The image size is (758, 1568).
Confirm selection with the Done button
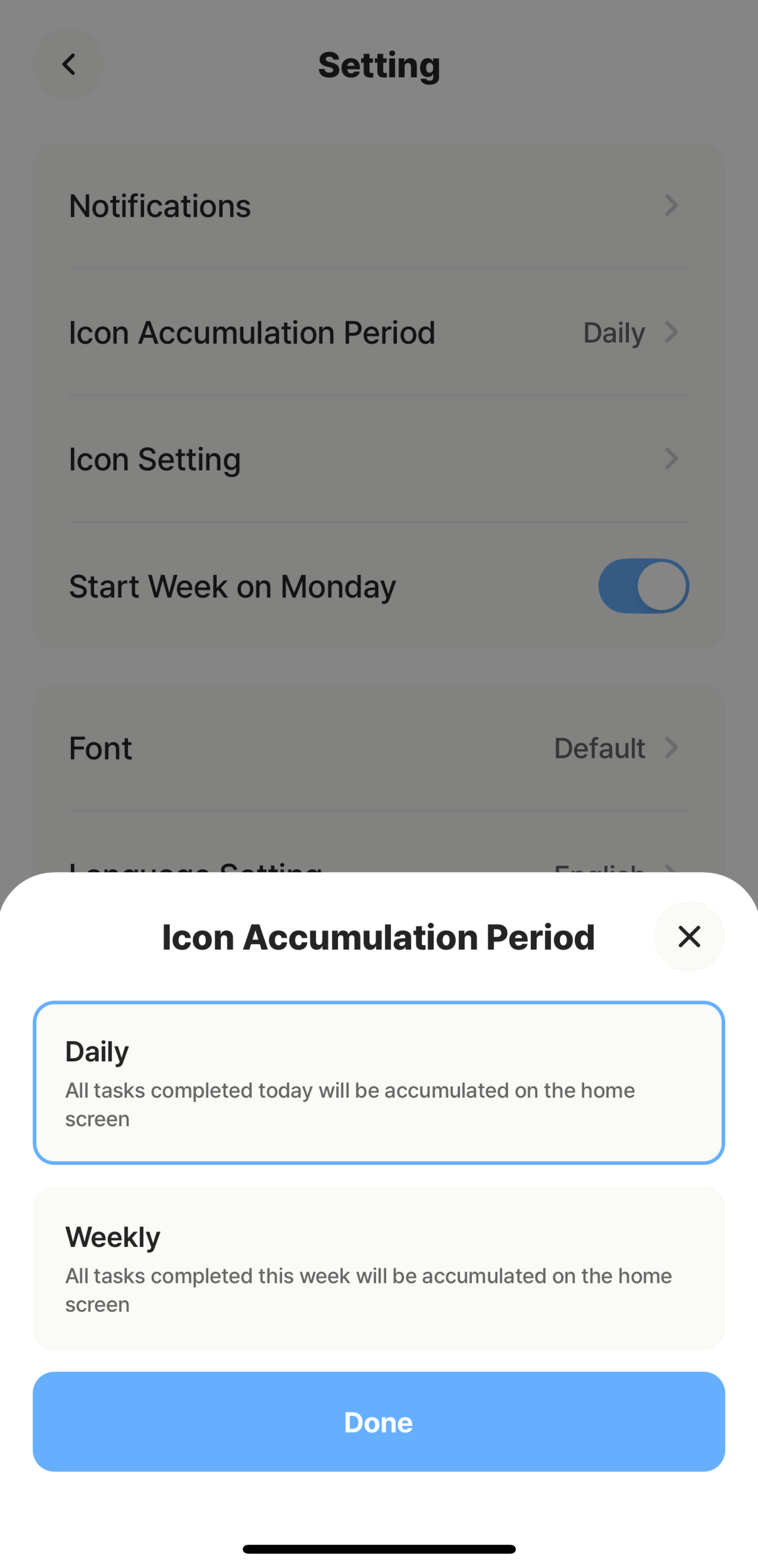[378, 1422]
